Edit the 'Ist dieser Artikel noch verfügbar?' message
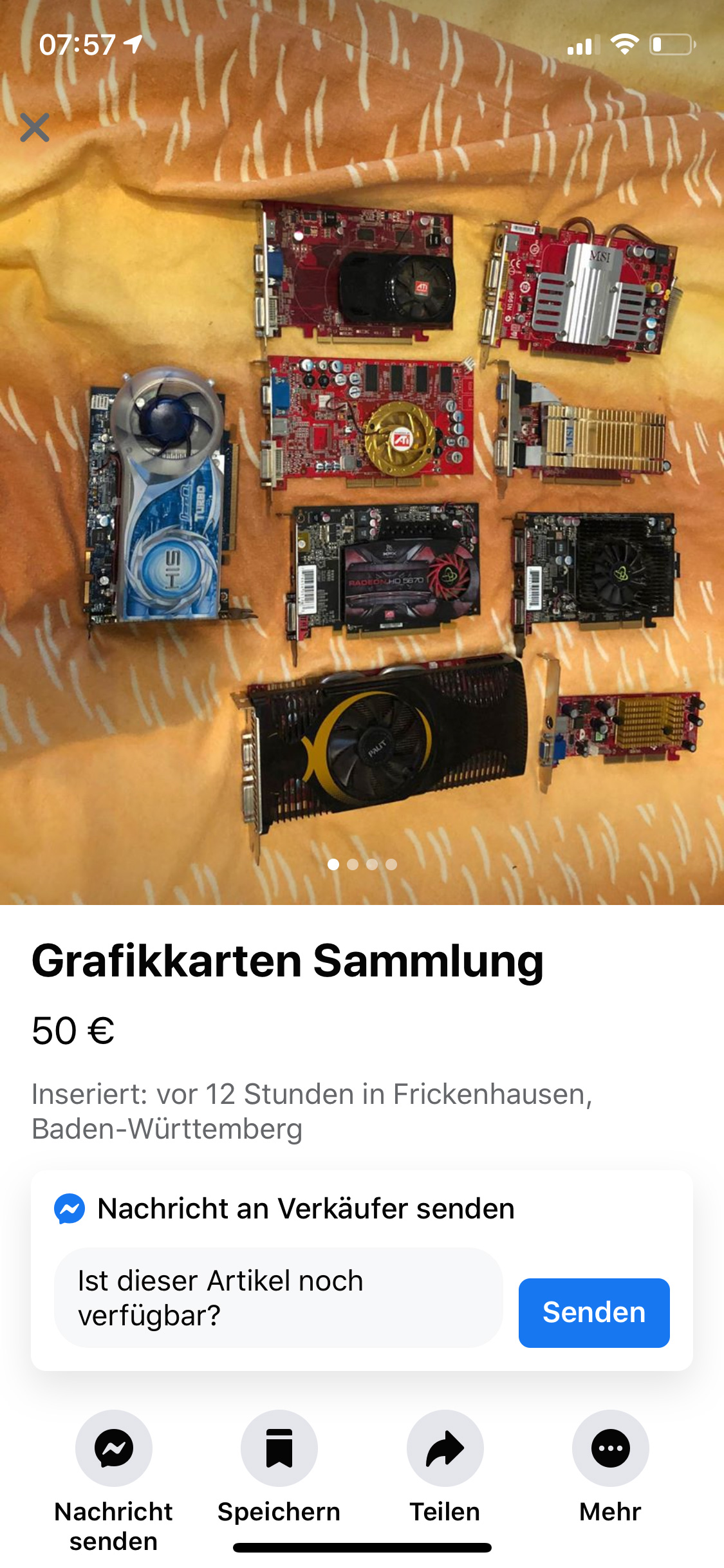724x1568 pixels. [278, 1298]
